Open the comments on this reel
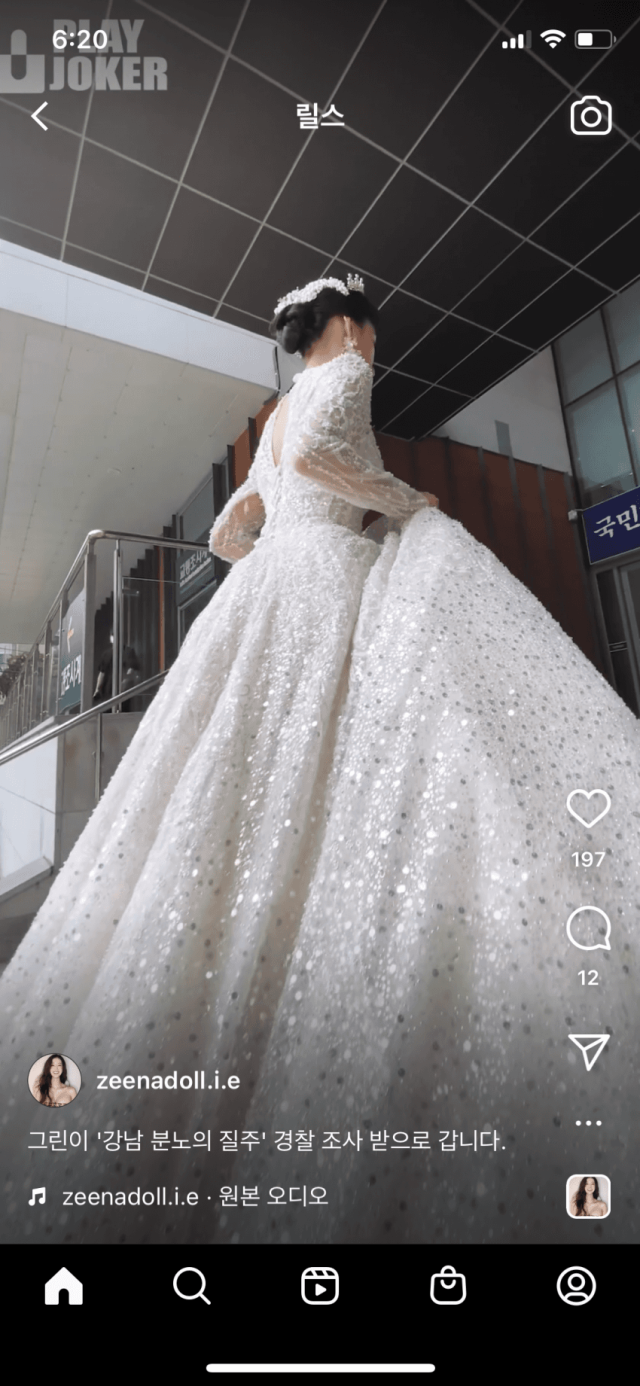 [x=588, y=930]
